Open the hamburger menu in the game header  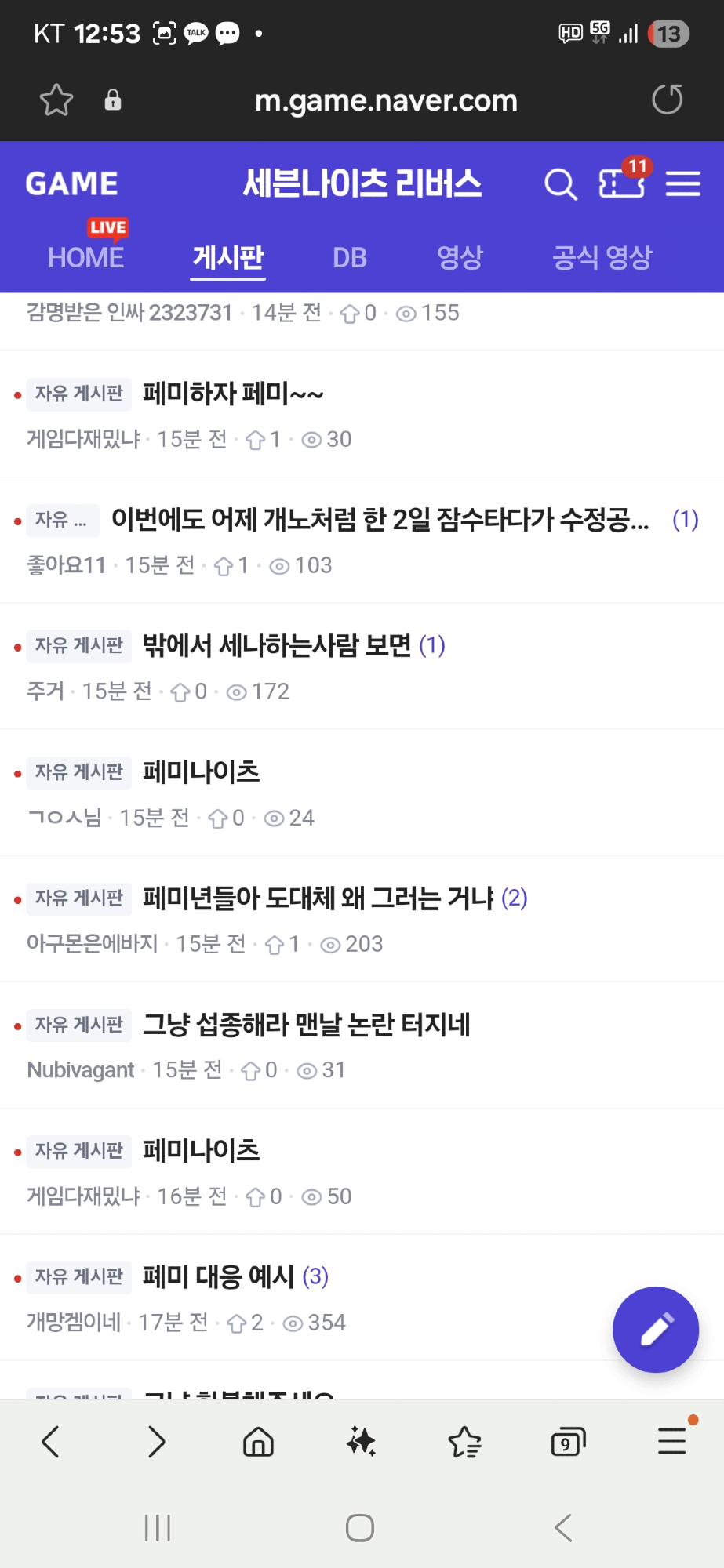point(682,184)
